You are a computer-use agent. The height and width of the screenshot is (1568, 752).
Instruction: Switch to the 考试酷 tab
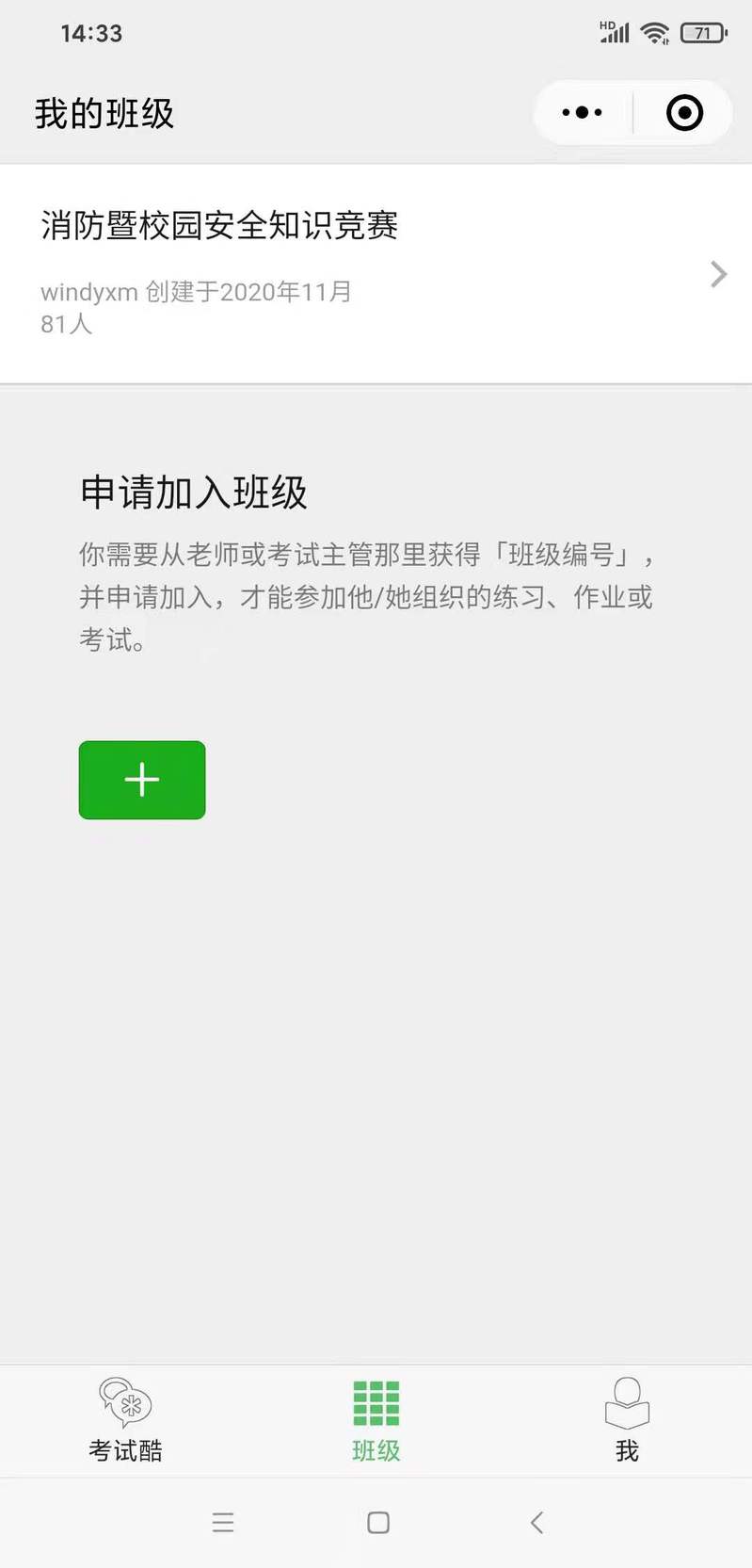click(125, 1420)
